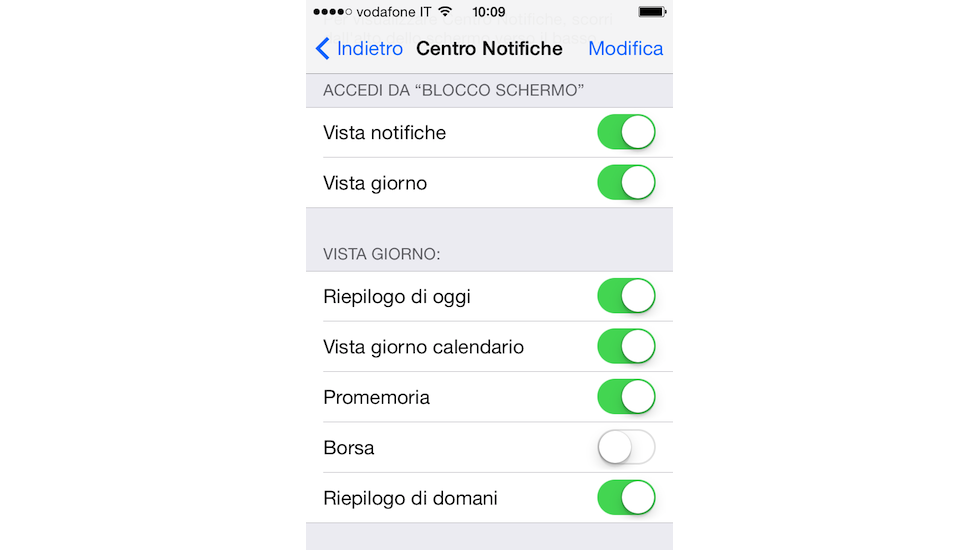Switch off Vista giorno calendario
980x550 pixels.
(x=626, y=347)
